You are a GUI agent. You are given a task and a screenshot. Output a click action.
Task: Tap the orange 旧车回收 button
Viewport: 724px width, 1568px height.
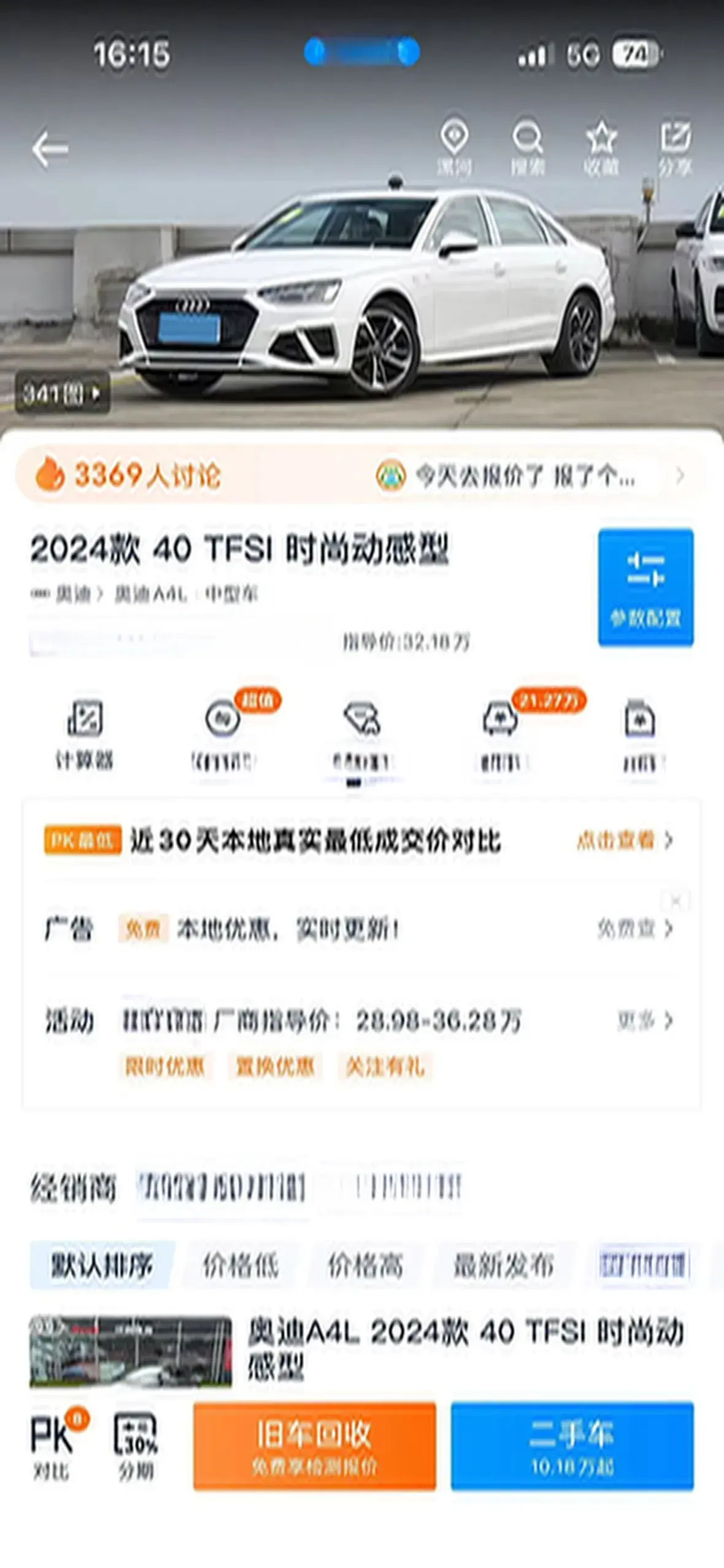(x=314, y=1445)
